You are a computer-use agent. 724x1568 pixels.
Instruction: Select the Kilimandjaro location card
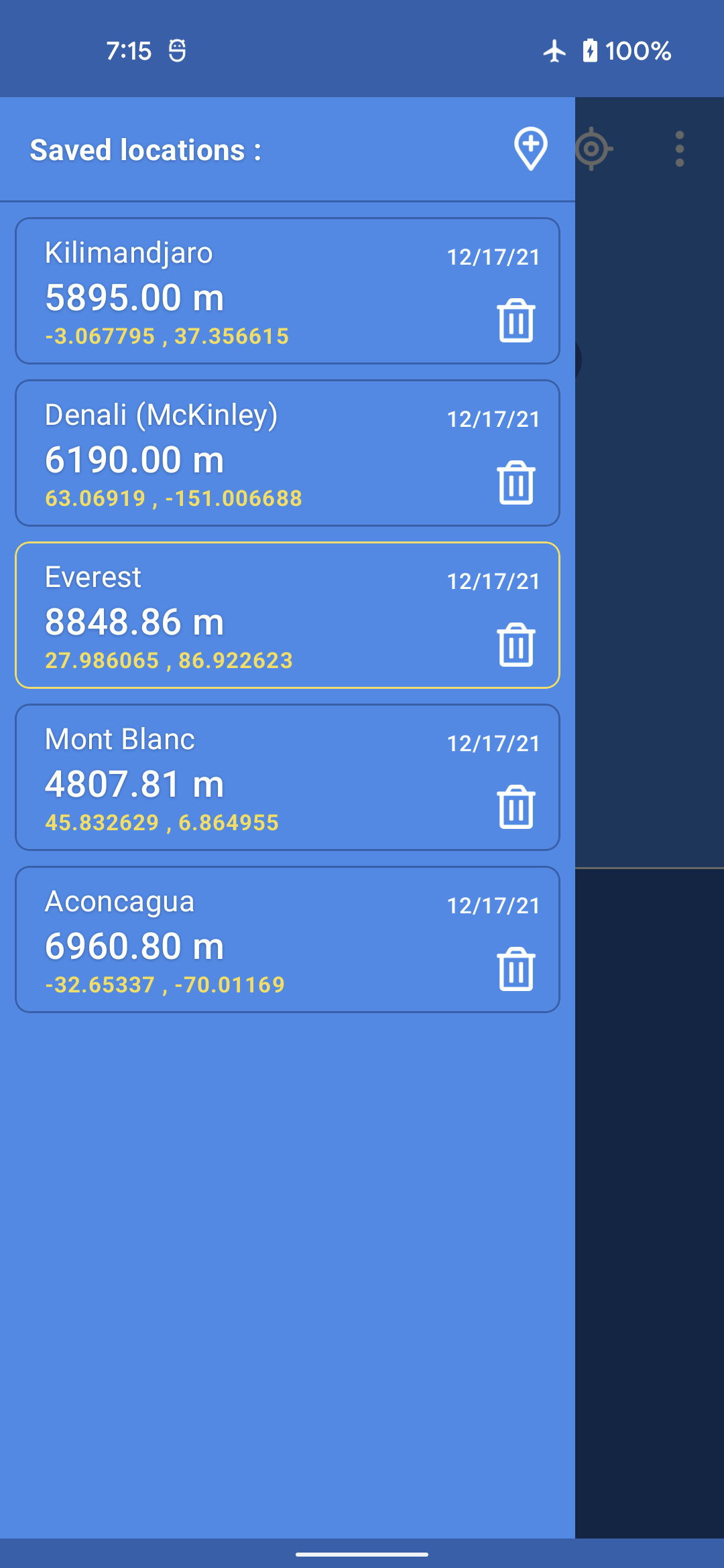[241, 291]
